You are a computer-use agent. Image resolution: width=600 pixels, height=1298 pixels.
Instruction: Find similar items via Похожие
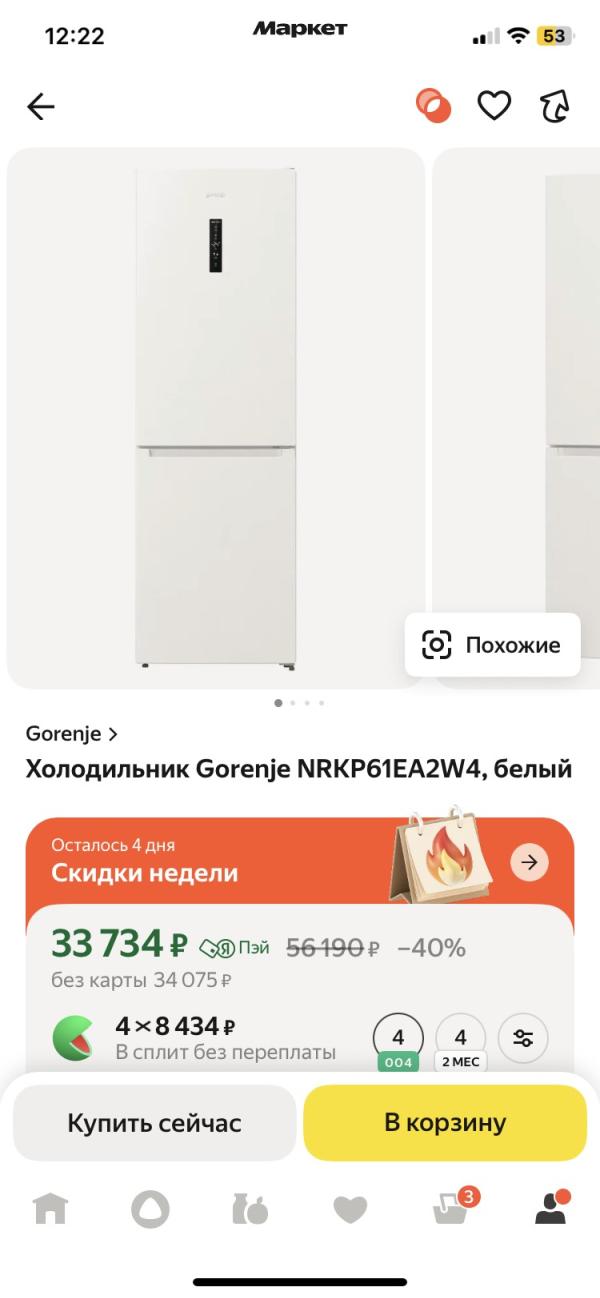tap(493, 645)
